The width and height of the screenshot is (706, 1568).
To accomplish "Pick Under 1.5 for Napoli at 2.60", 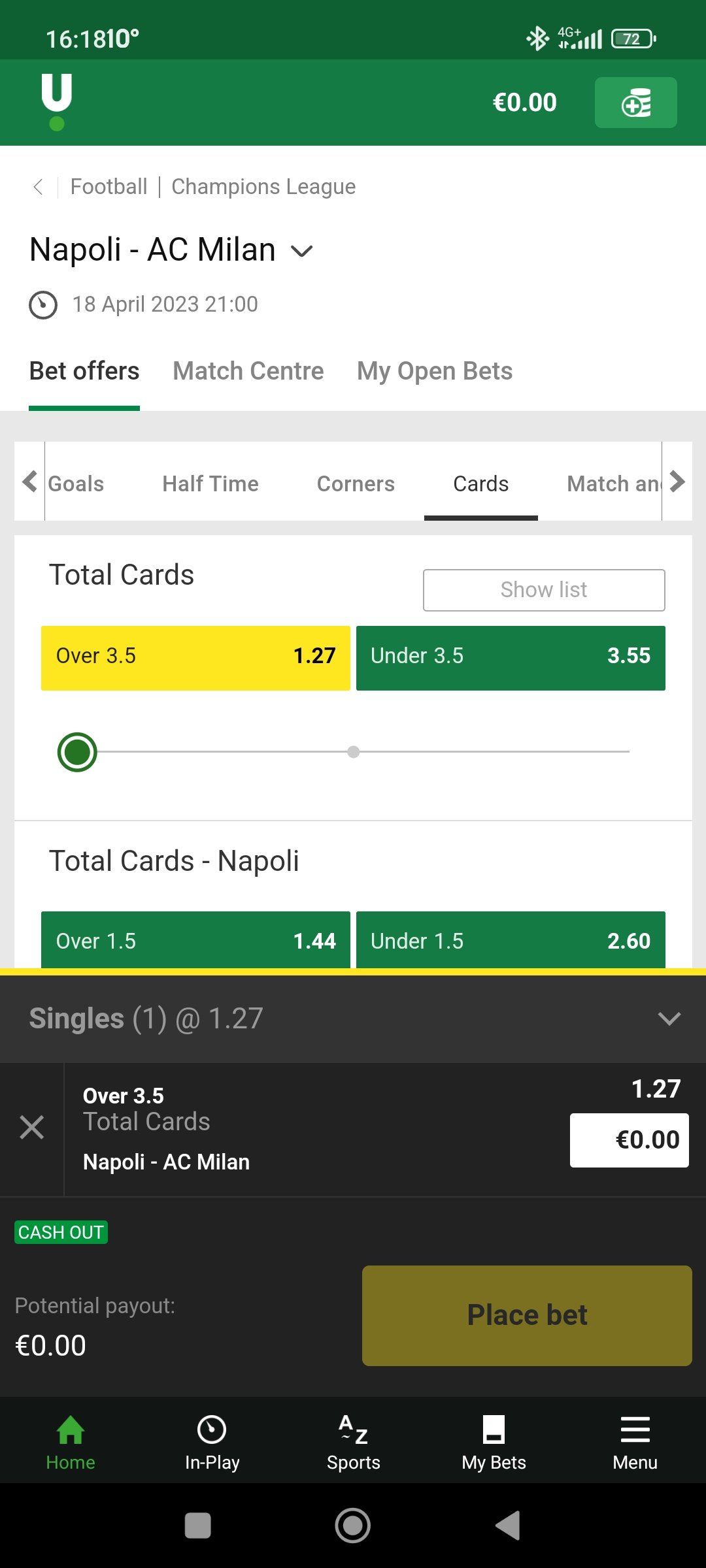I will tap(511, 940).
